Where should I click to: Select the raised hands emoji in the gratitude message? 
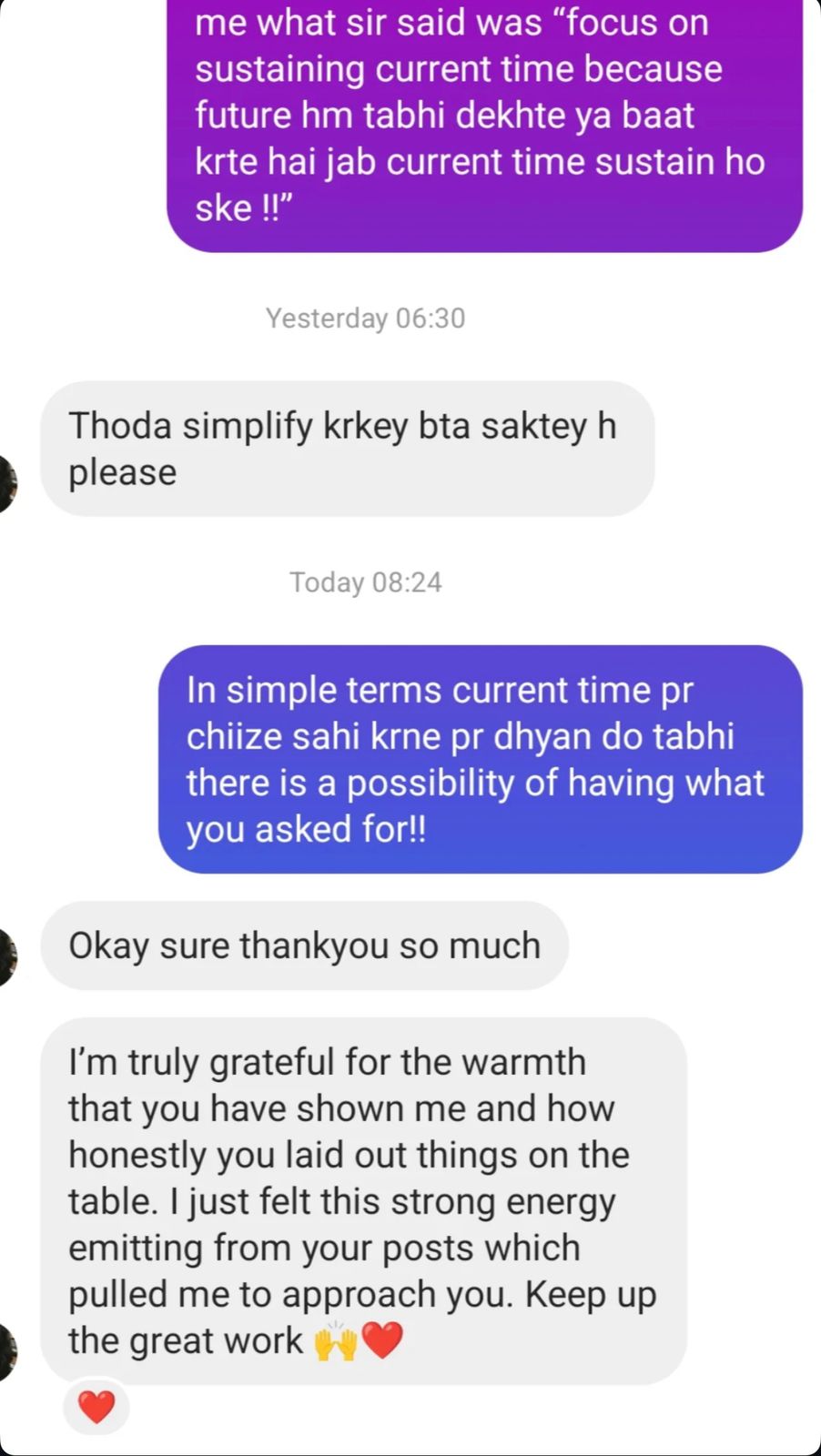click(x=337, y=1340)
